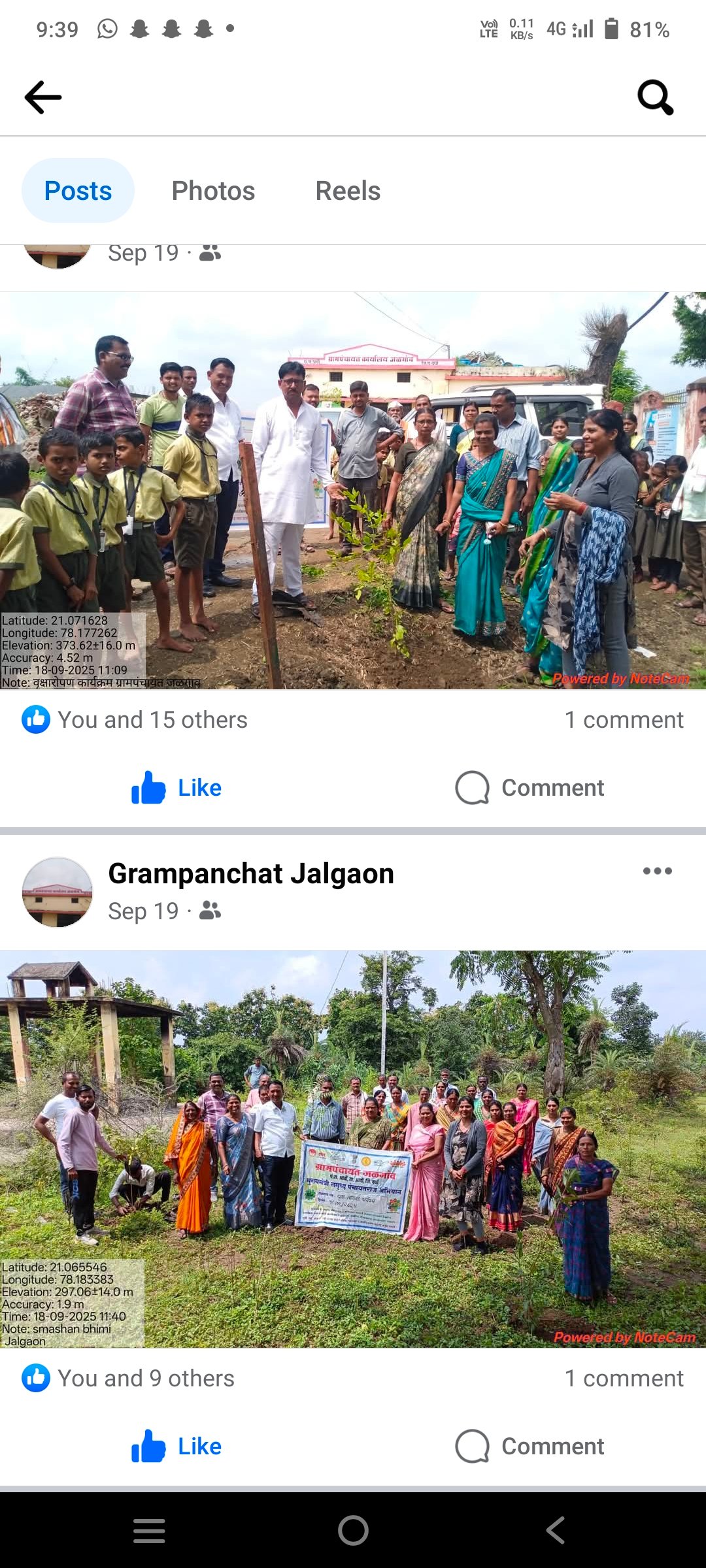Image resolution: width=706 pixels, height=1568 pixels.
Task: Open the recent apps switcher
Action: pyautogui.click(x=149, y=1530)
